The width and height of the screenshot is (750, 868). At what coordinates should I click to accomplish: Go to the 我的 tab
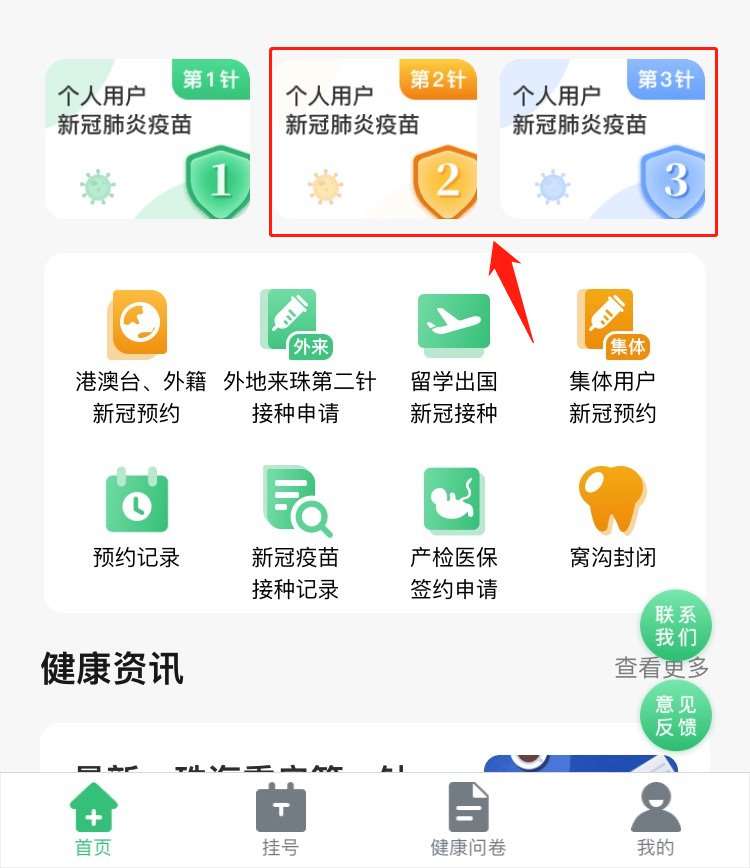point(655,821)
